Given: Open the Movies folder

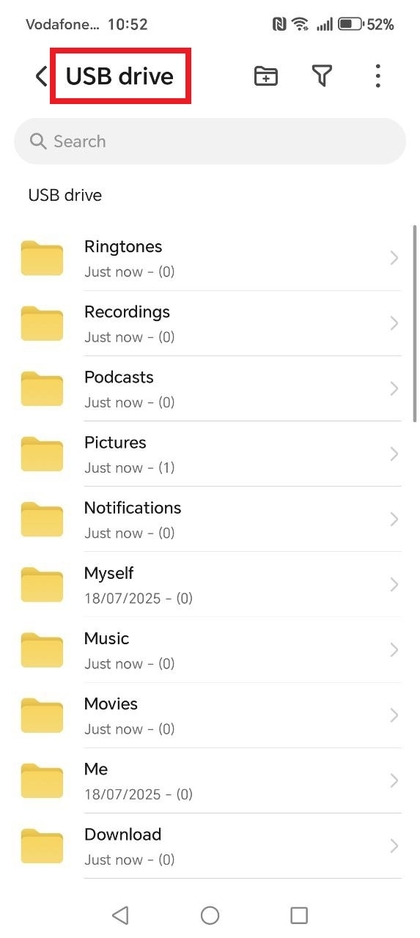Looking at the screenshot, I should click(x=210, y=715).
